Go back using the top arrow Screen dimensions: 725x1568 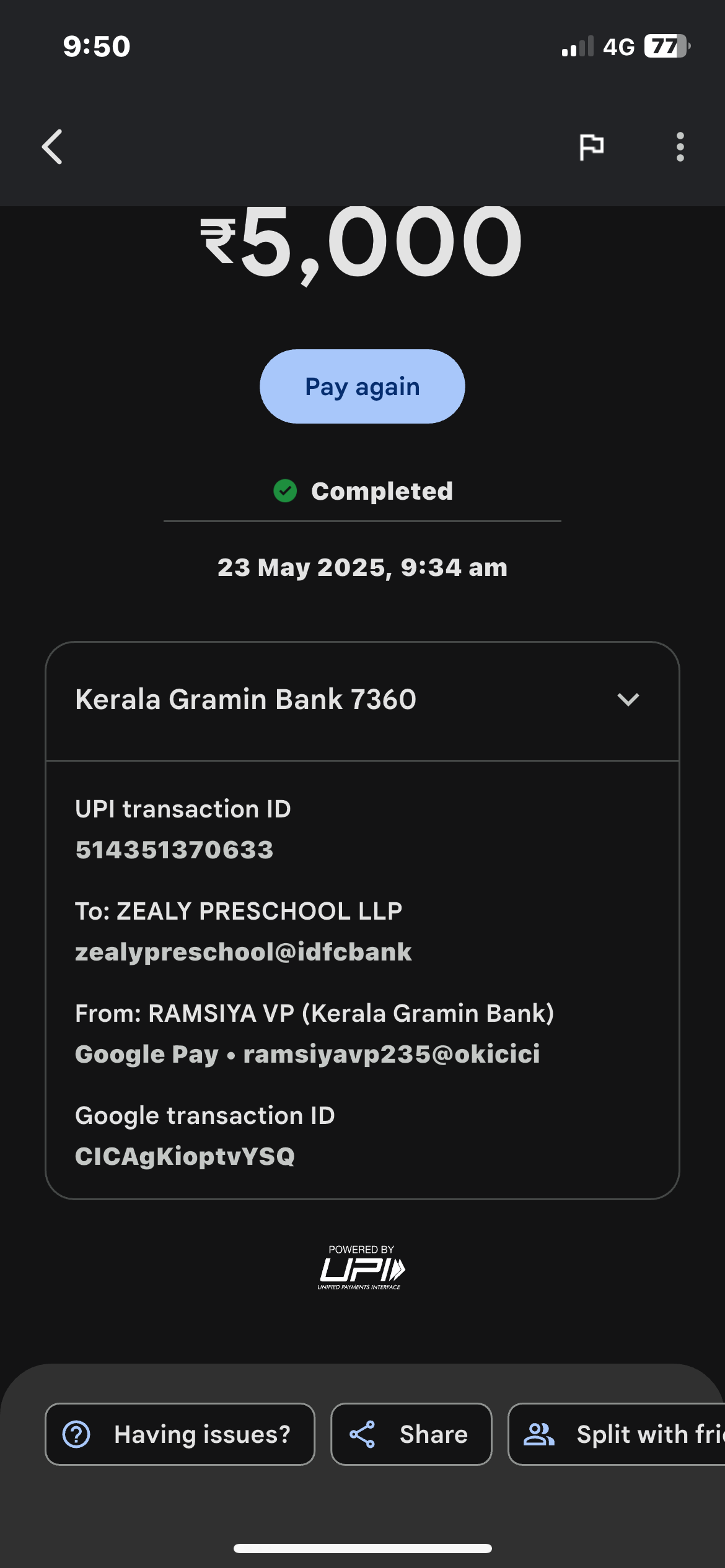[x=53, y=147]
